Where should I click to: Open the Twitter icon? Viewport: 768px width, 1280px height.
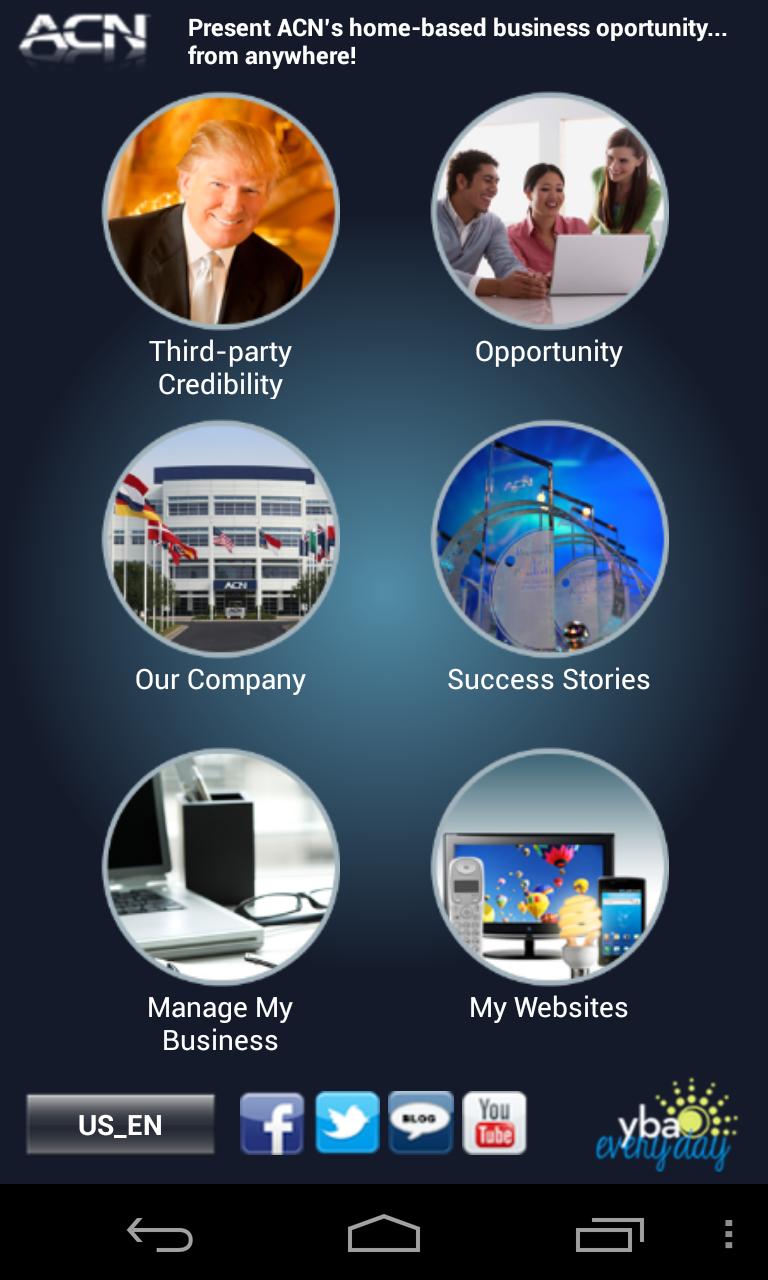[347, 1124]
